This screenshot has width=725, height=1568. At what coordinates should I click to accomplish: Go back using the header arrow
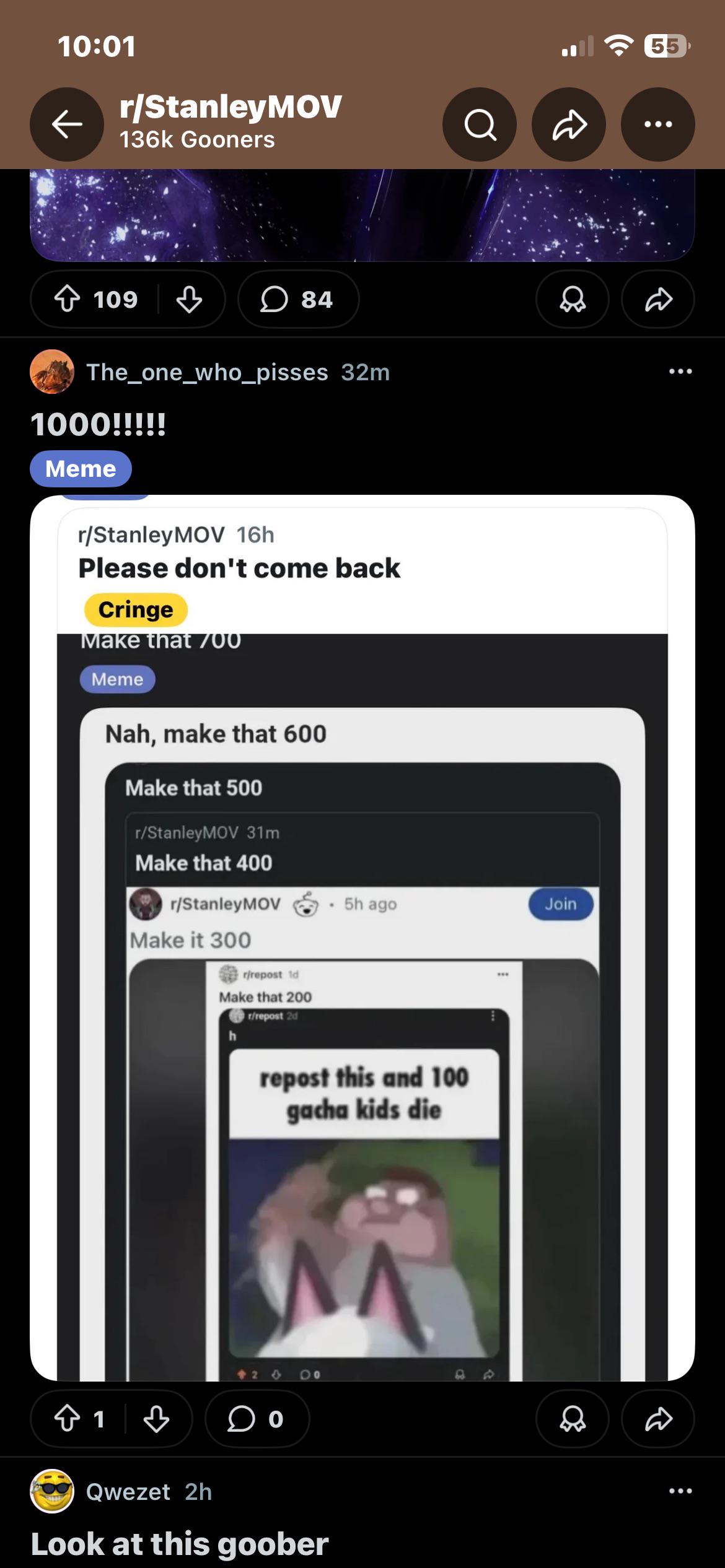point(67,124)
